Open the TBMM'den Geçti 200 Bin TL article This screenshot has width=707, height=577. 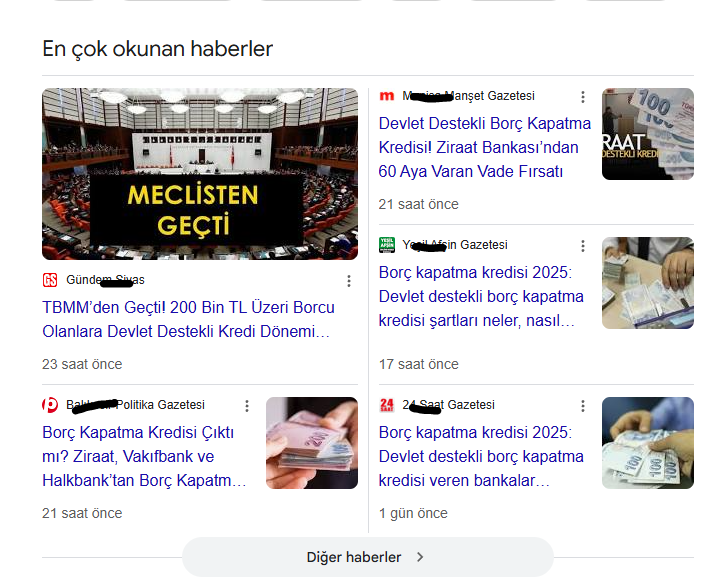pos(188,319)
